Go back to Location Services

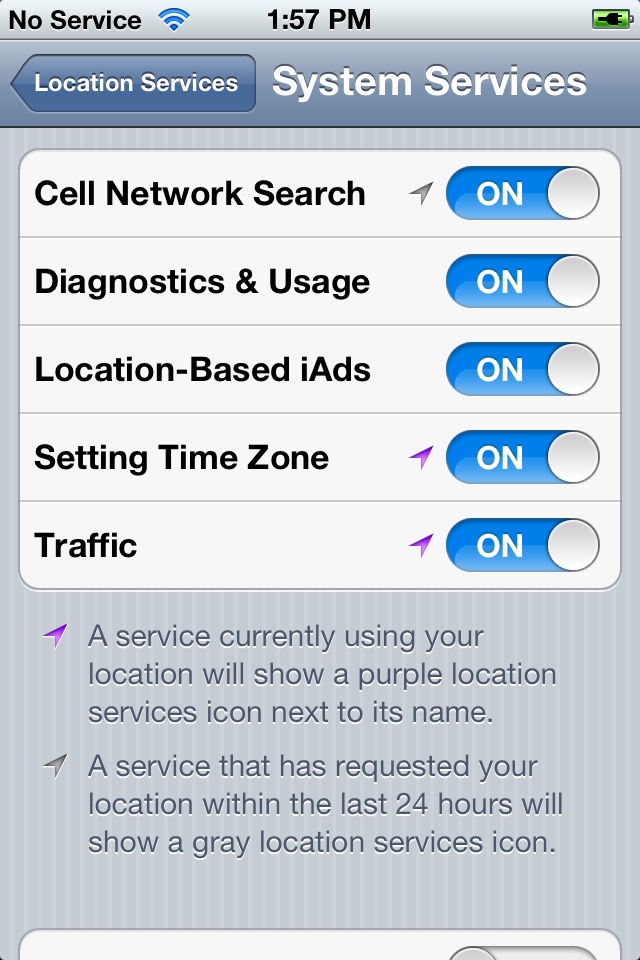pyautogui.click(x=133, y=83)
